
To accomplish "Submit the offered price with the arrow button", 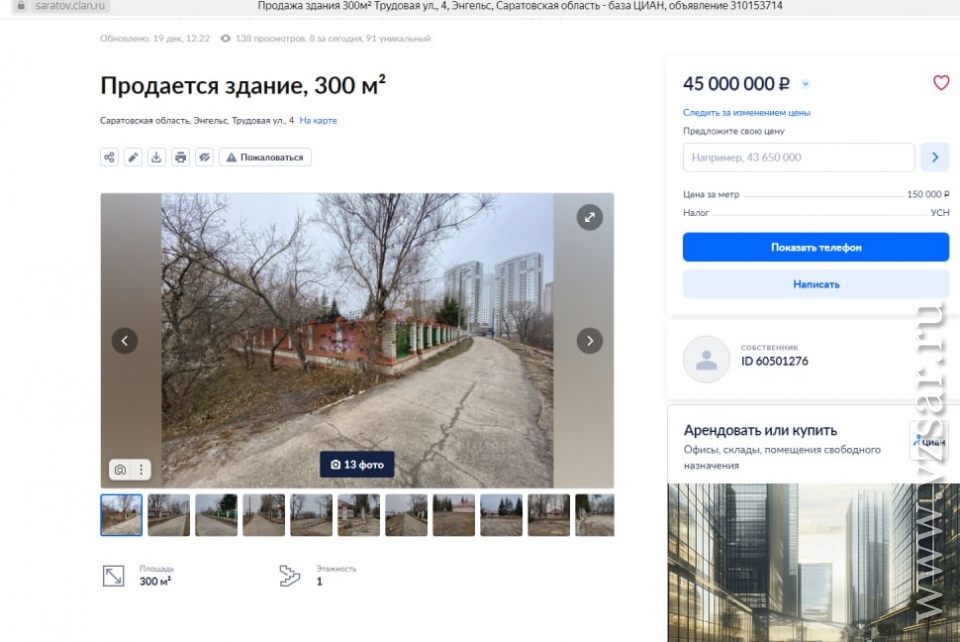I will pyautogui.click(x=935, y=157).
